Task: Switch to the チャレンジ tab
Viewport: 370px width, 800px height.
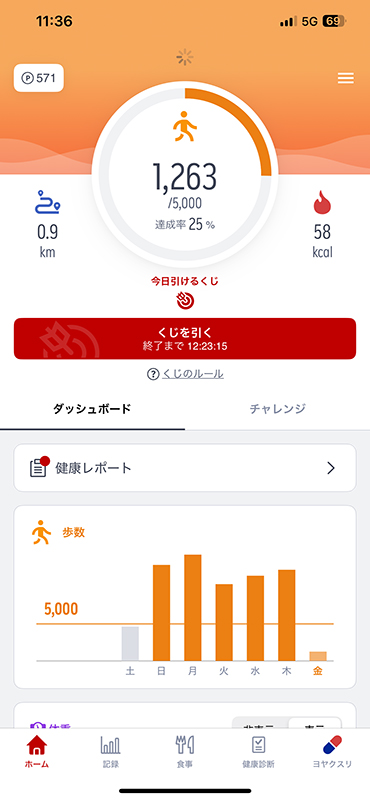Action: click(278, 409)
